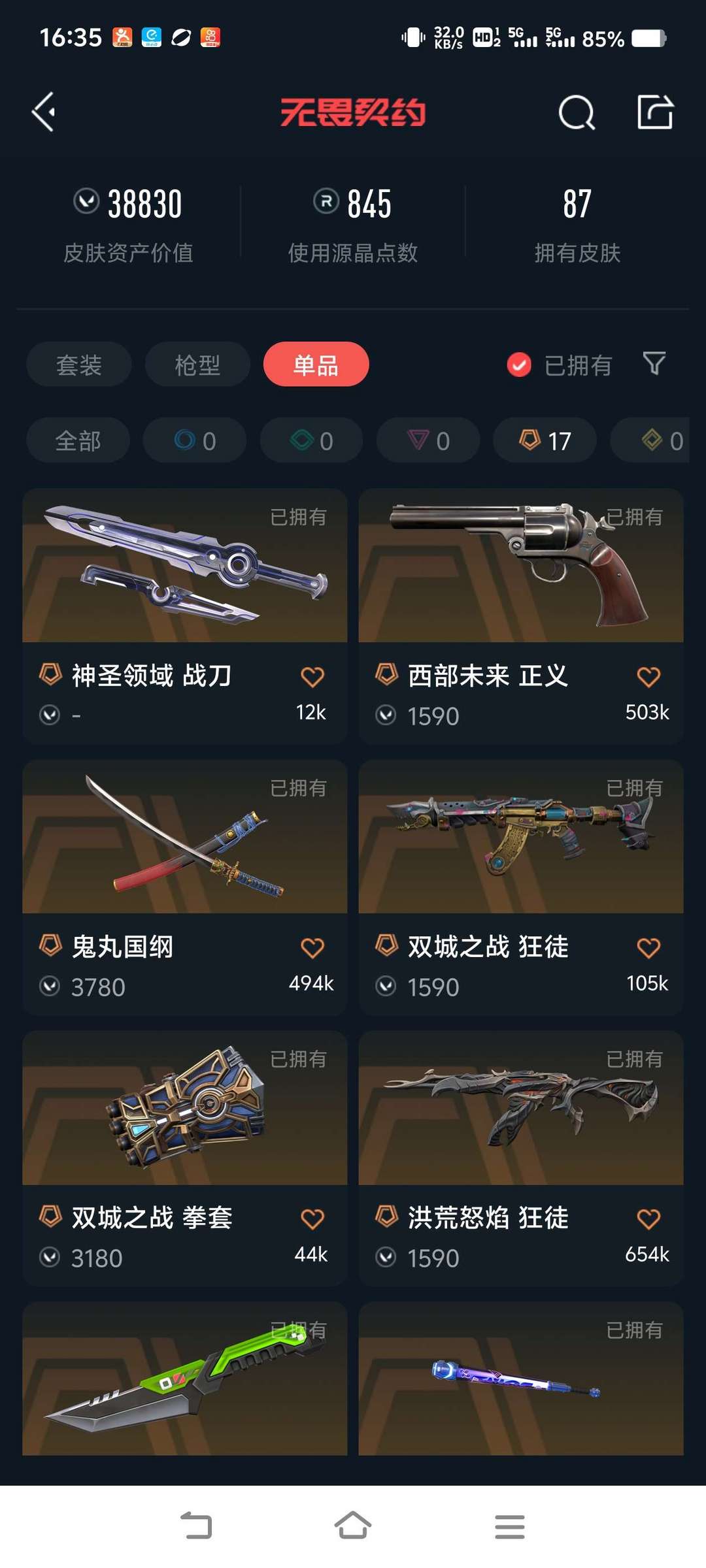Favorite the 西部未来 正义 skin
Image resolution: width=706 pixels, height=1568 pixels.
(x=648, y=677)
